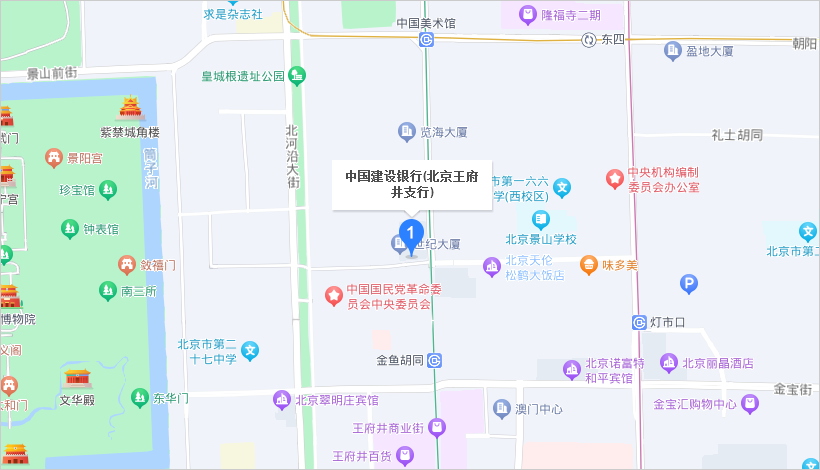Select the 东四 subway station icon
Image resolution: width=820 pixels, height=470 pixels.
[589, 40]
